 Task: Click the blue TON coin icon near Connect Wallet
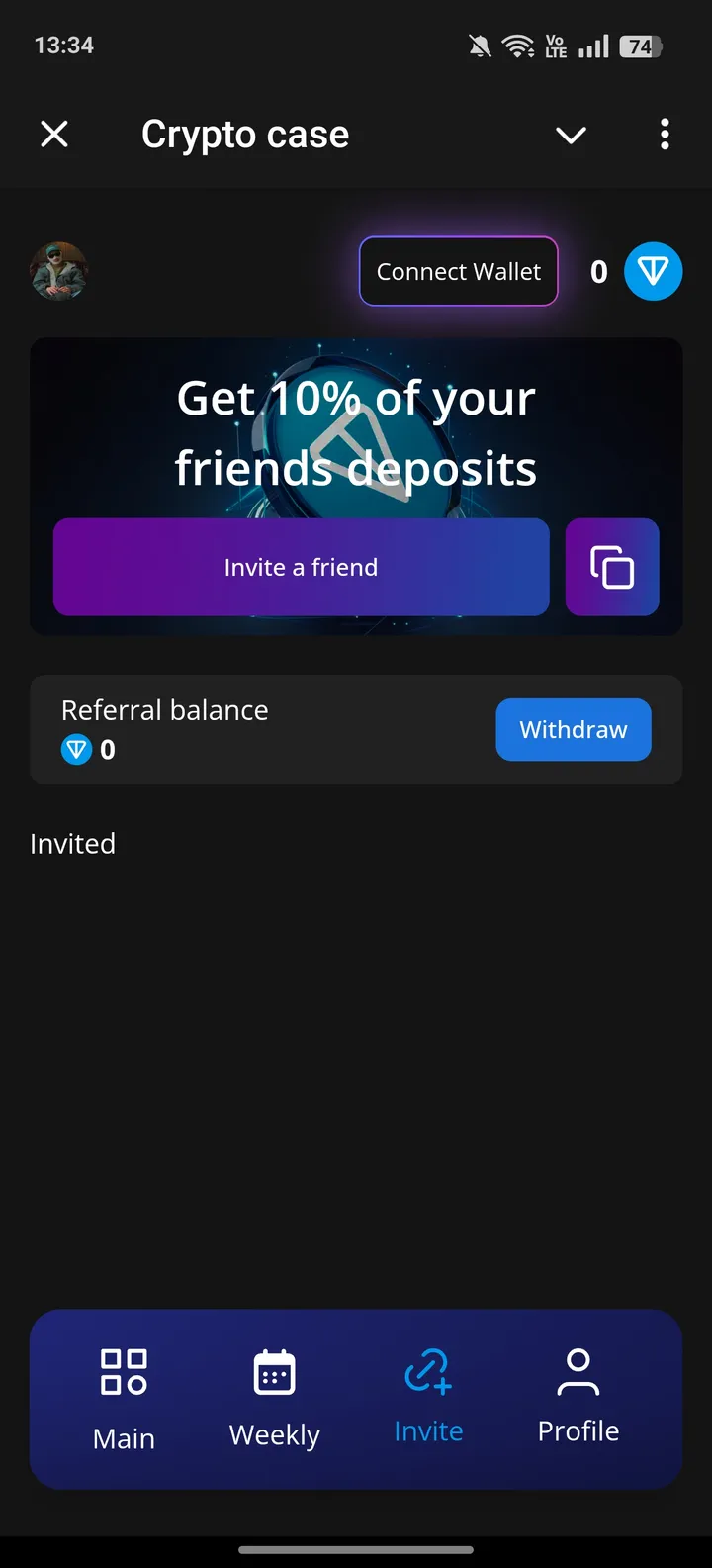653,271
